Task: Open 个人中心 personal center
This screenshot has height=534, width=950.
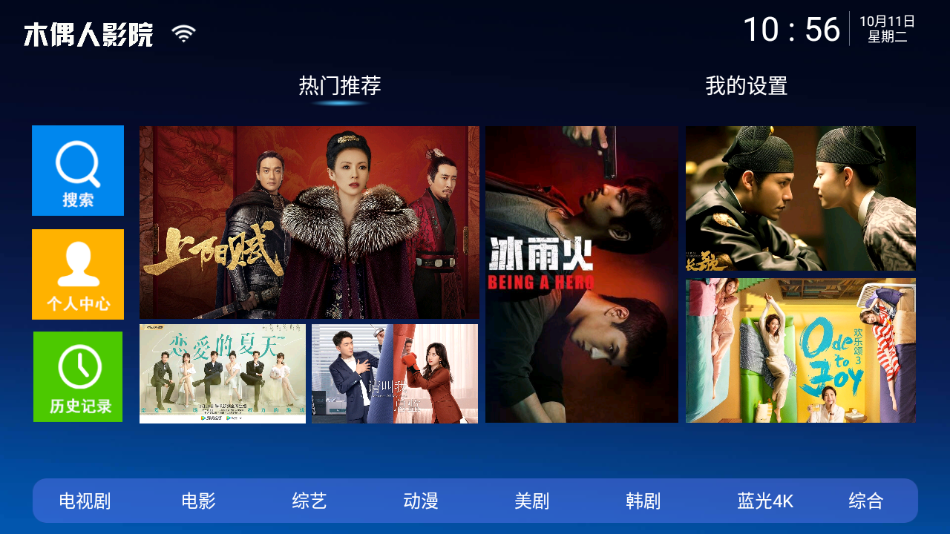Action: (78, 274)
